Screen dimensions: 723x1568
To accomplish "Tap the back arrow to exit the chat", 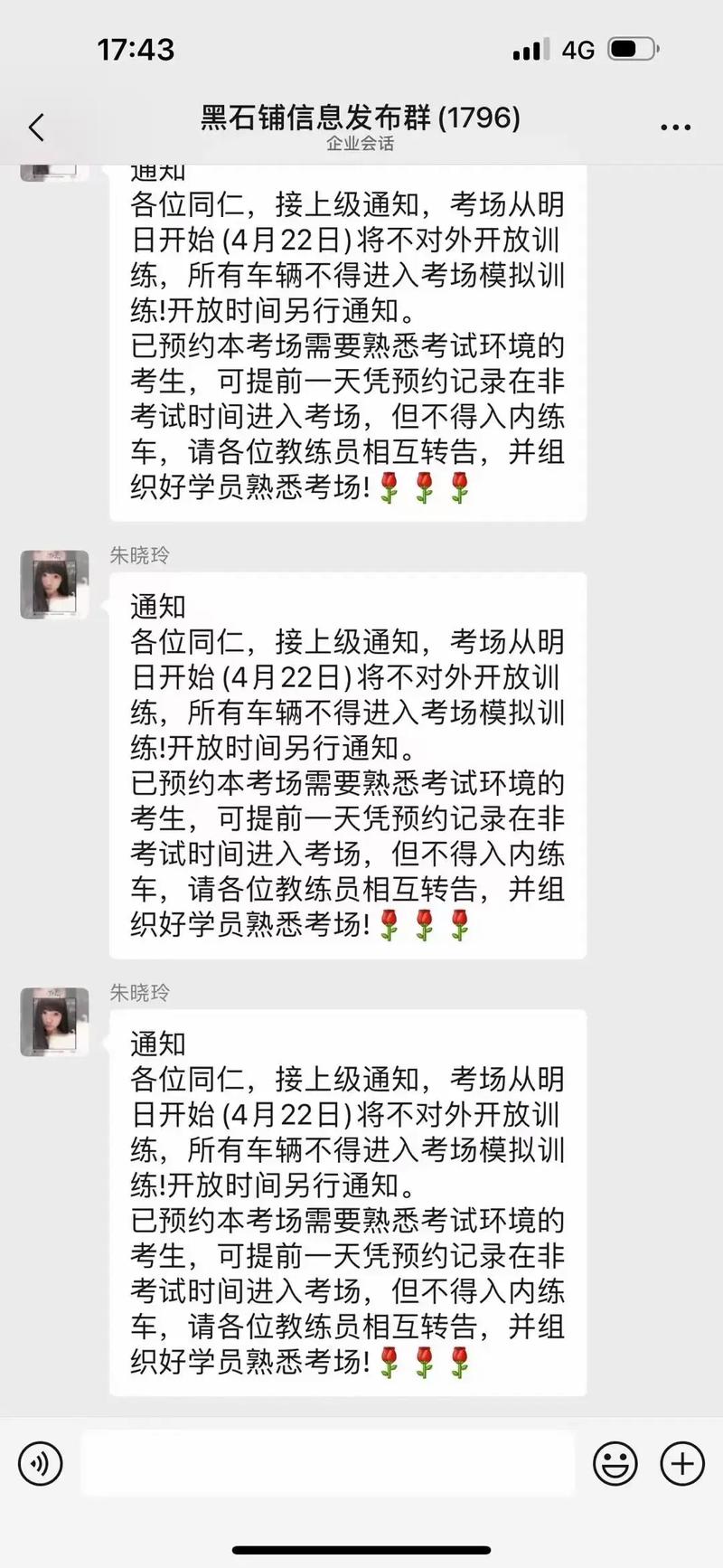I will [x=34, y=127].
